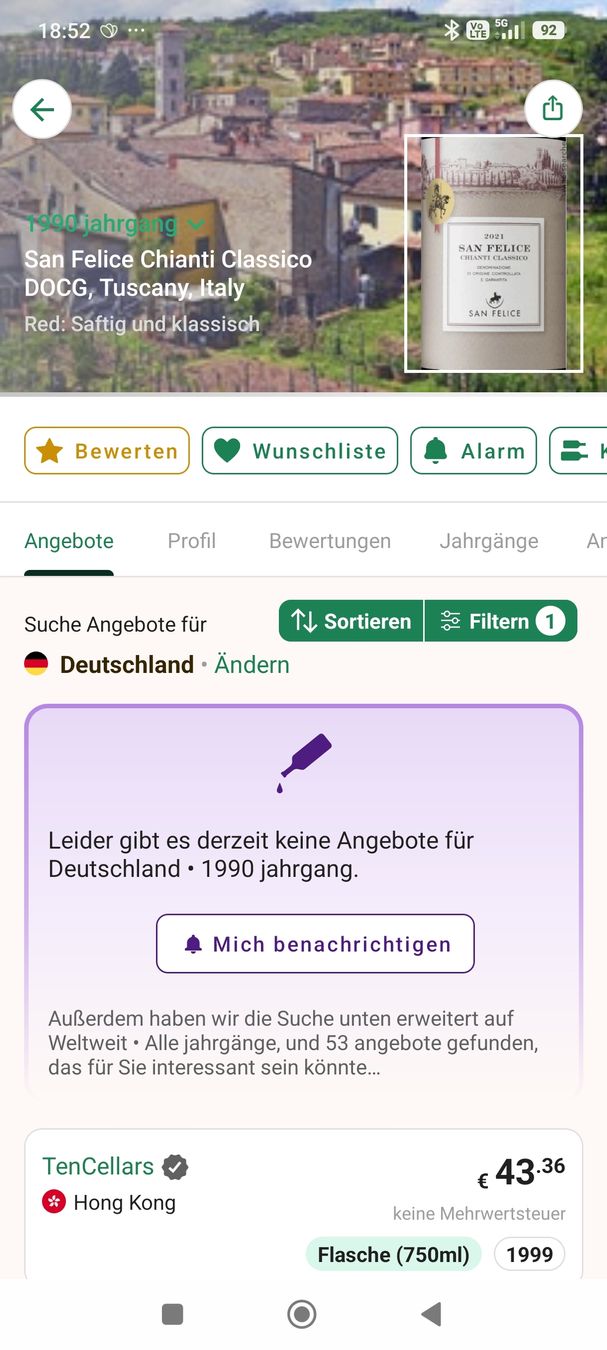Image resolution: width=607 pixels, height=1350 pixels.
Task: Open the 1990 jahrgang vintage dropdown
Action: (x=114, y=223)
